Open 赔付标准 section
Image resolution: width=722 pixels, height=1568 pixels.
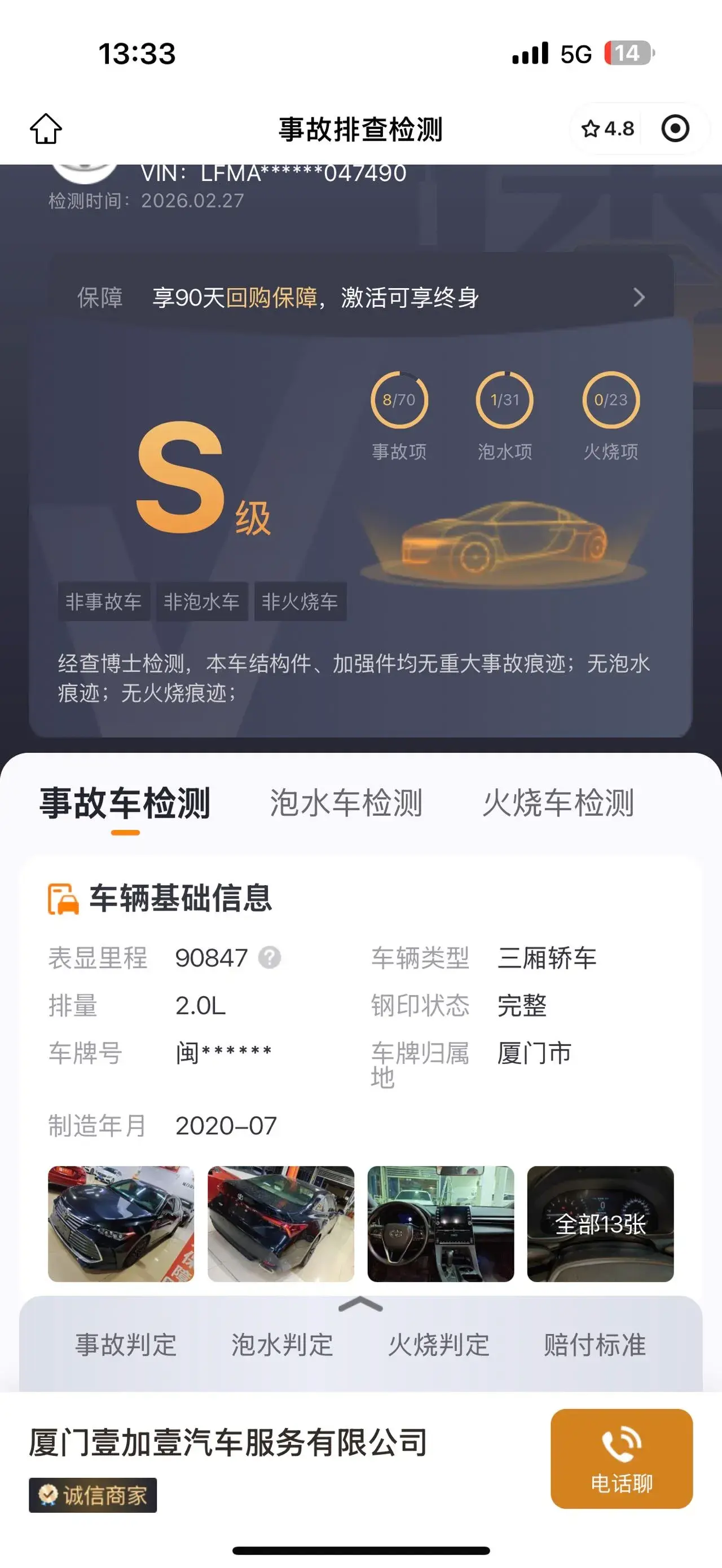pos(594,1345)
